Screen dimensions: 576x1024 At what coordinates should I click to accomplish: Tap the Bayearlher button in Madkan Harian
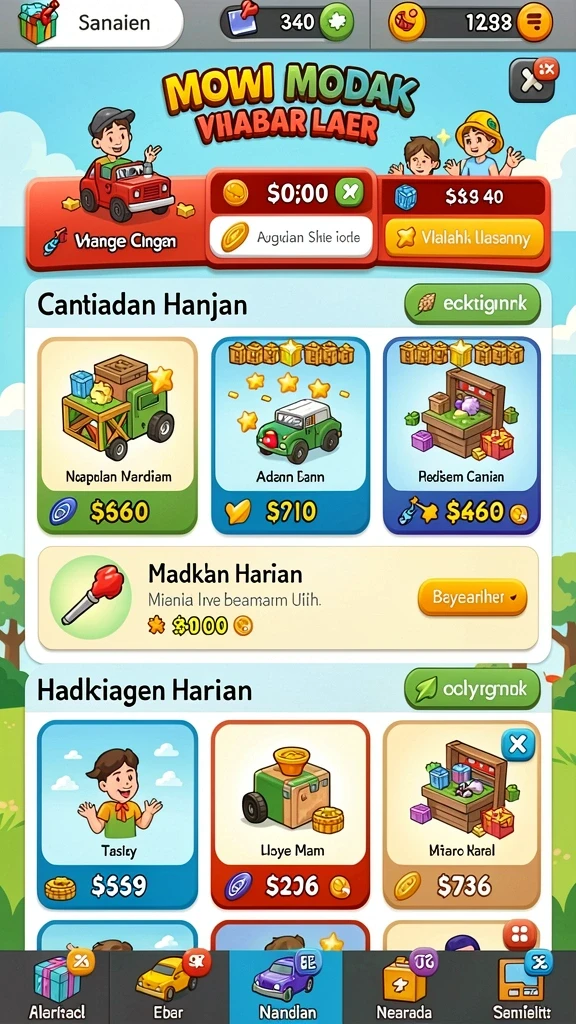pyautogui.click(x=472, y=598)
